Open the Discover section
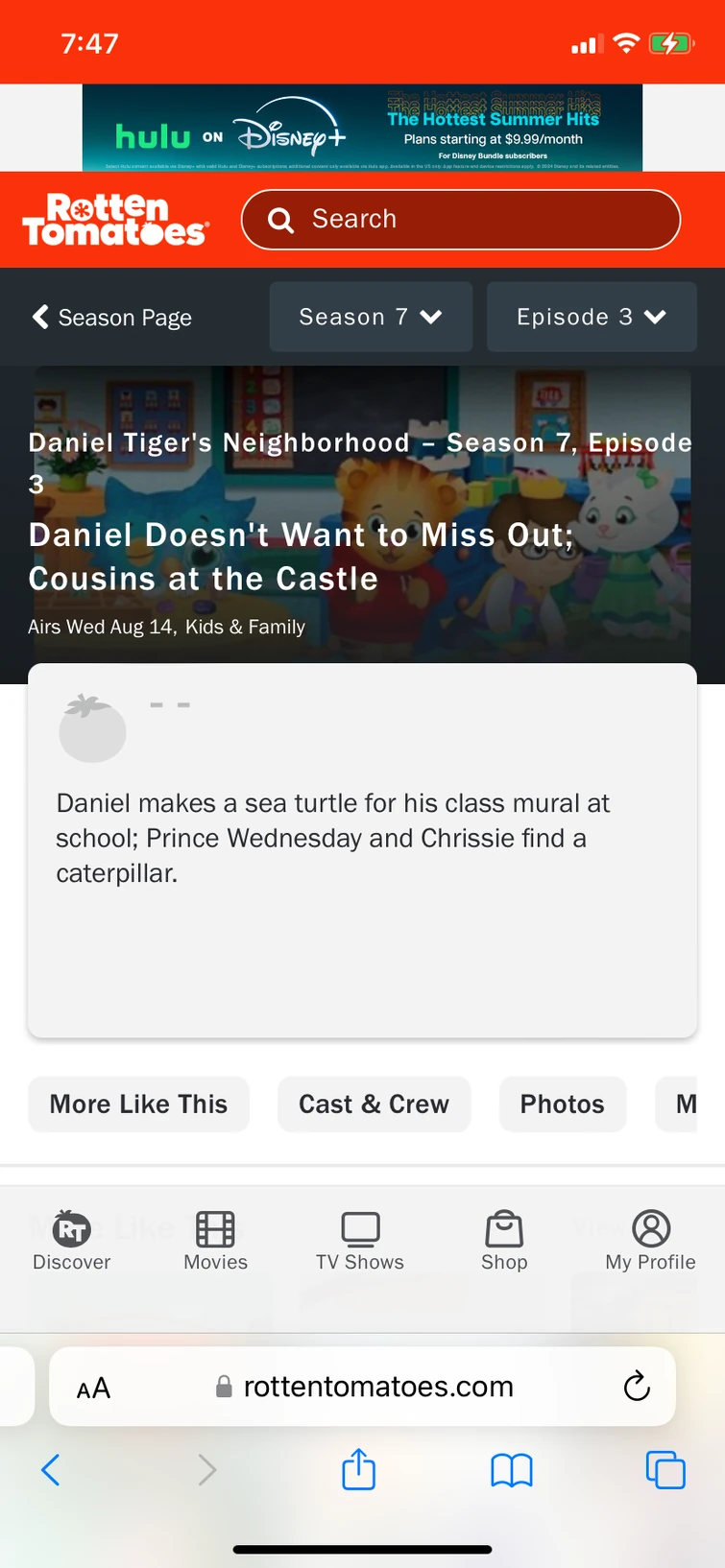 [71, 1239]
